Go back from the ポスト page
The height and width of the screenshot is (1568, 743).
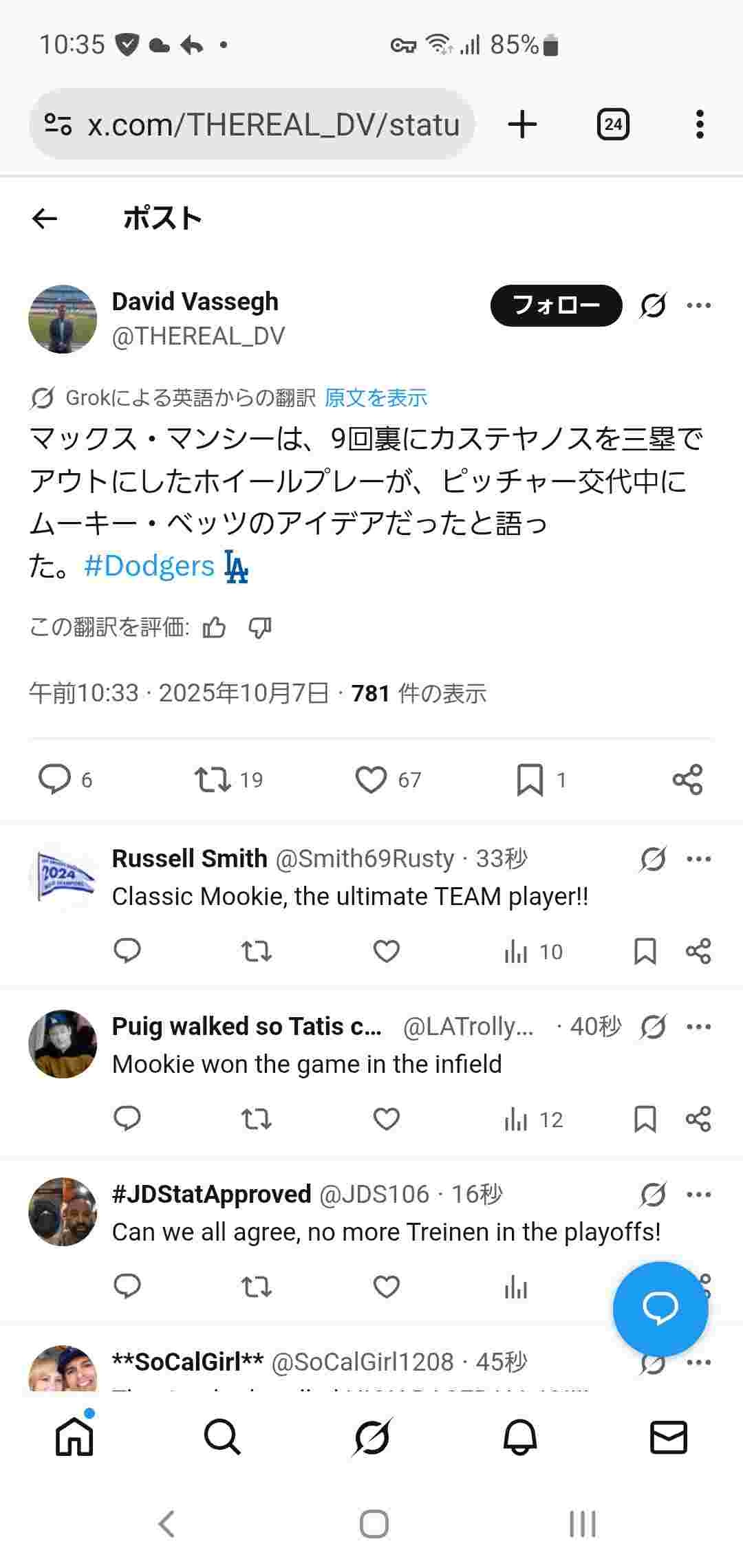(x=45, y=219)
